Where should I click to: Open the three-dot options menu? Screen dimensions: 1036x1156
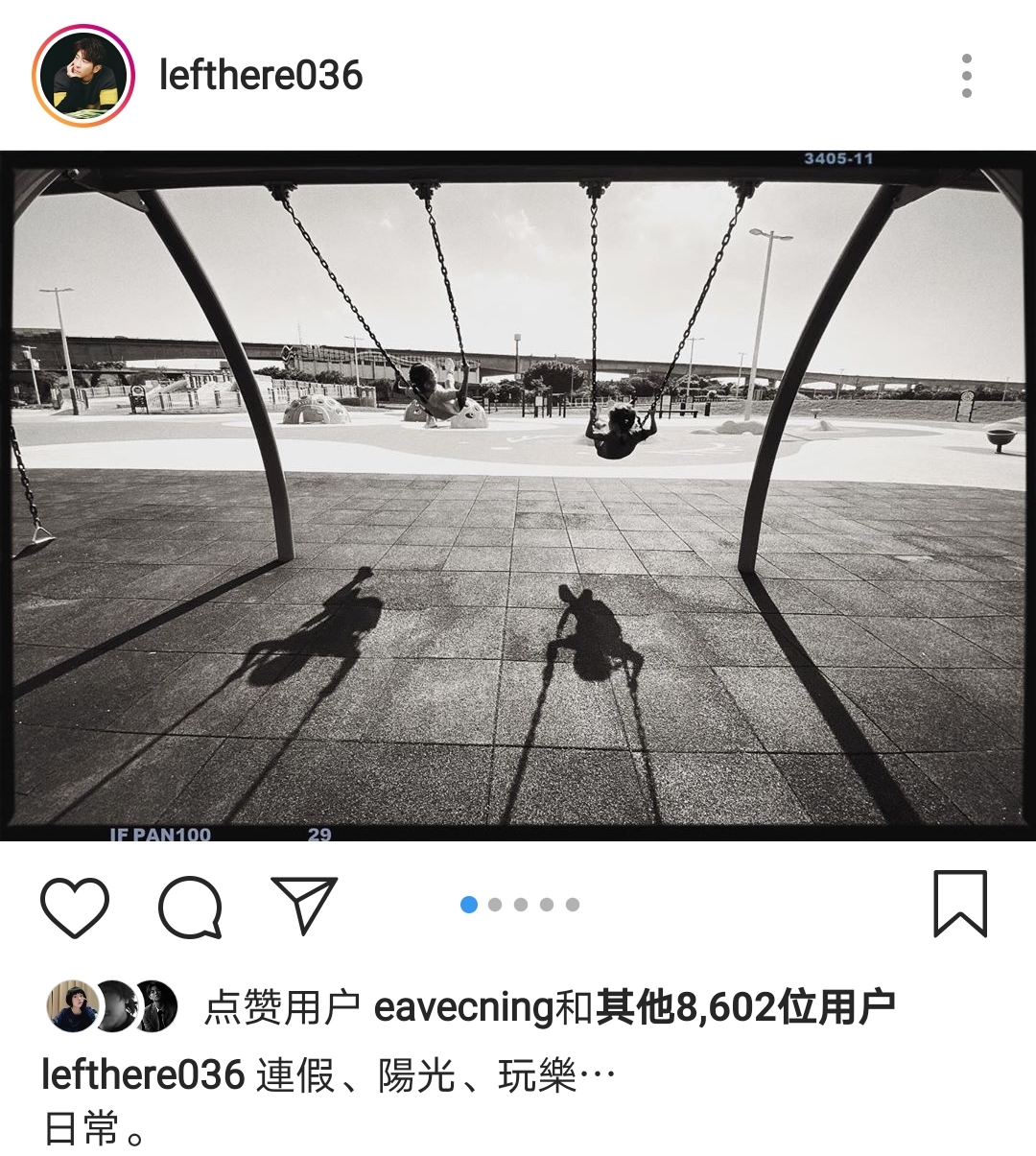pyautogui.click(x=967, y=76)
